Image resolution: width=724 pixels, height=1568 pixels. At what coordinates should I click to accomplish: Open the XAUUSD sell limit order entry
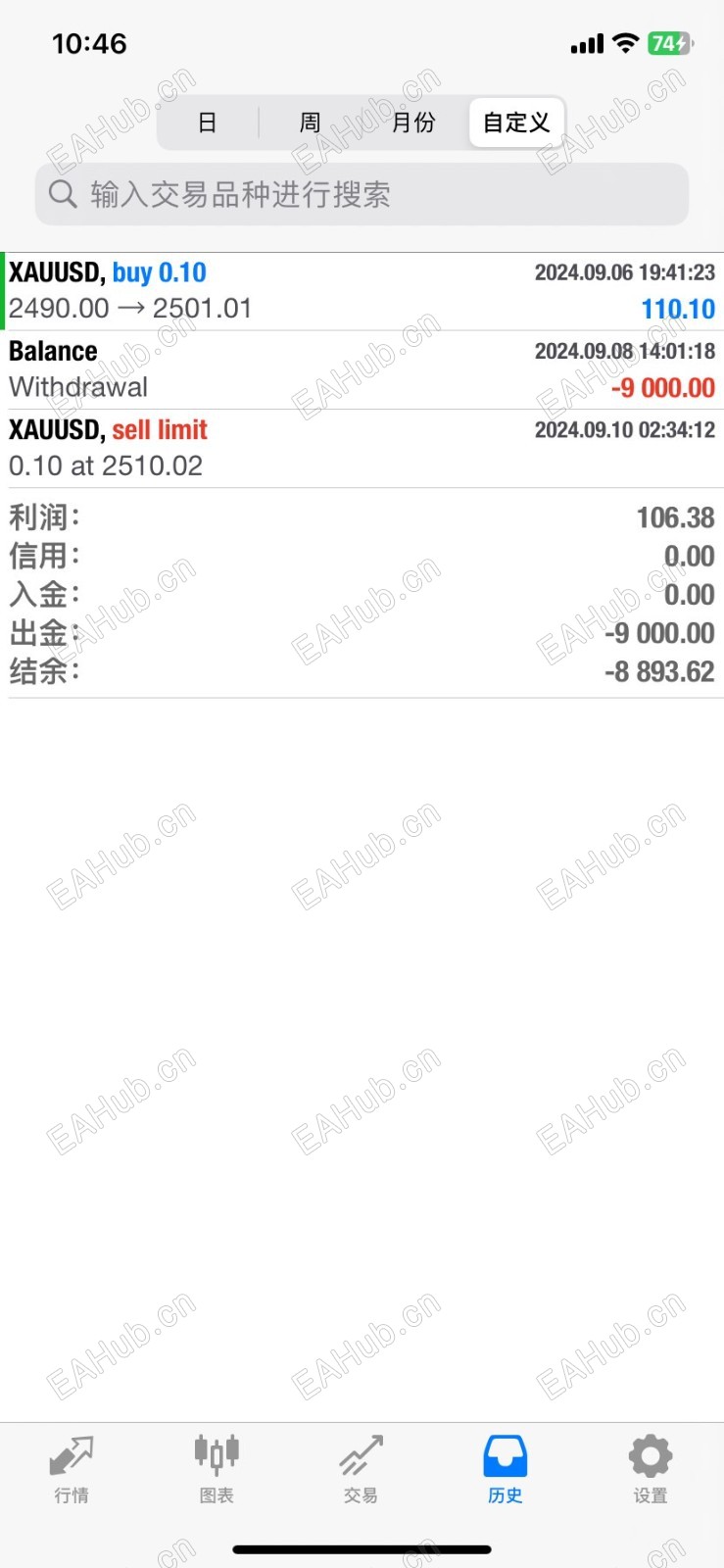point(362,448)
